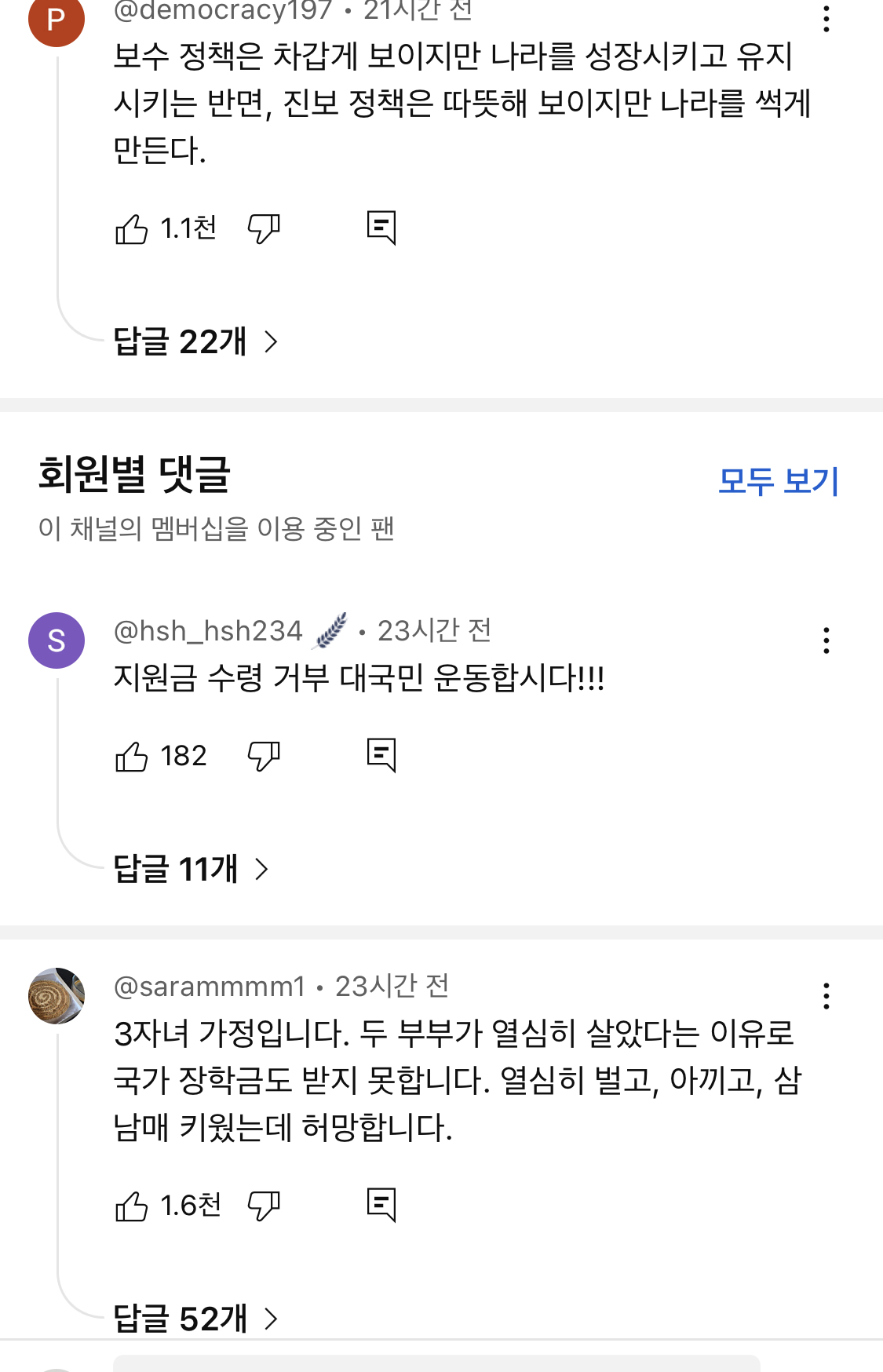Viewport: 883px width, 1372px height.
Task: Open 모두 보기 to see all member comments
Action: (x=779, y=482)
